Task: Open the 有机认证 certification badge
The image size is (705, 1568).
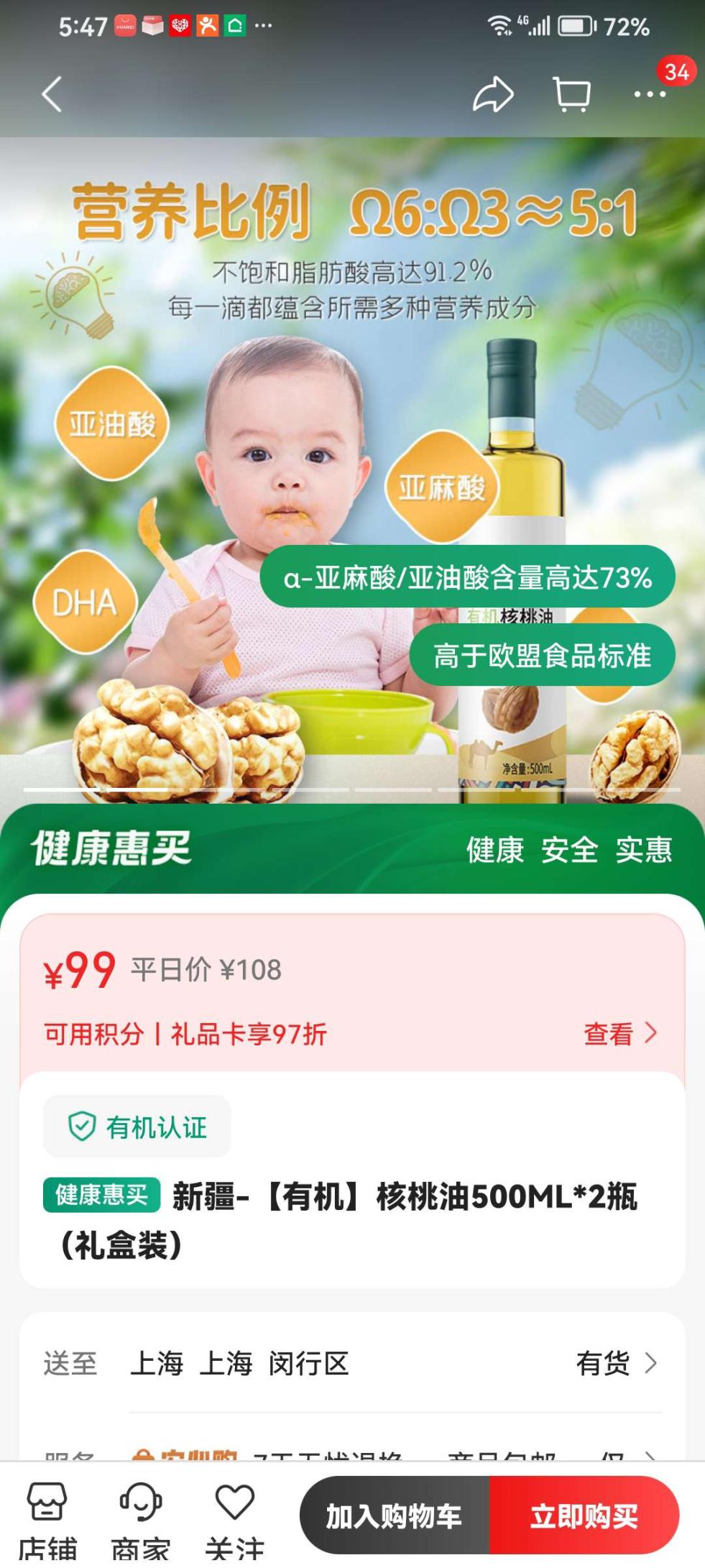Action: click(x=137, y=1127)
